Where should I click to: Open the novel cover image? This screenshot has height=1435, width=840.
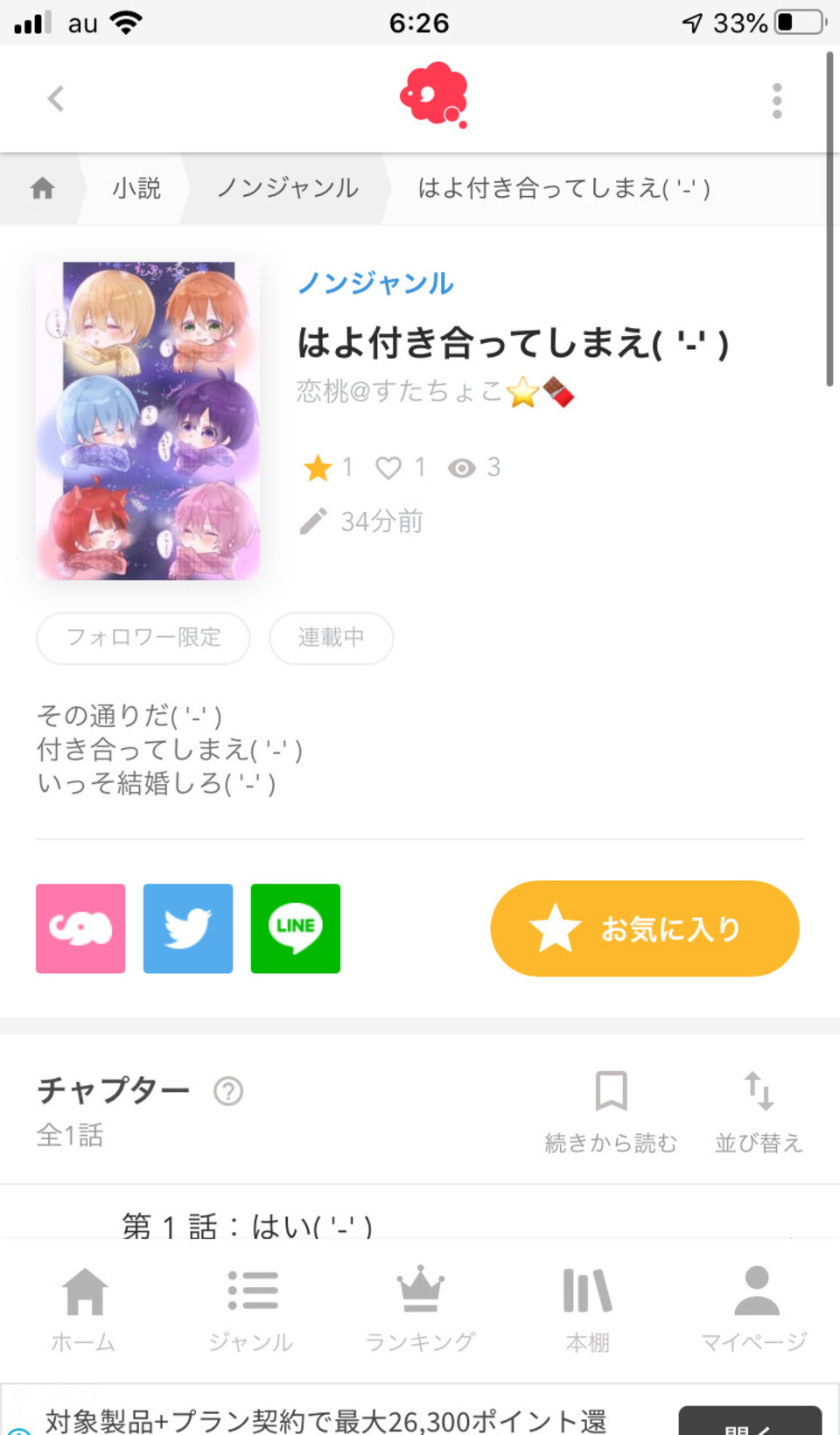tap(148, 420)
